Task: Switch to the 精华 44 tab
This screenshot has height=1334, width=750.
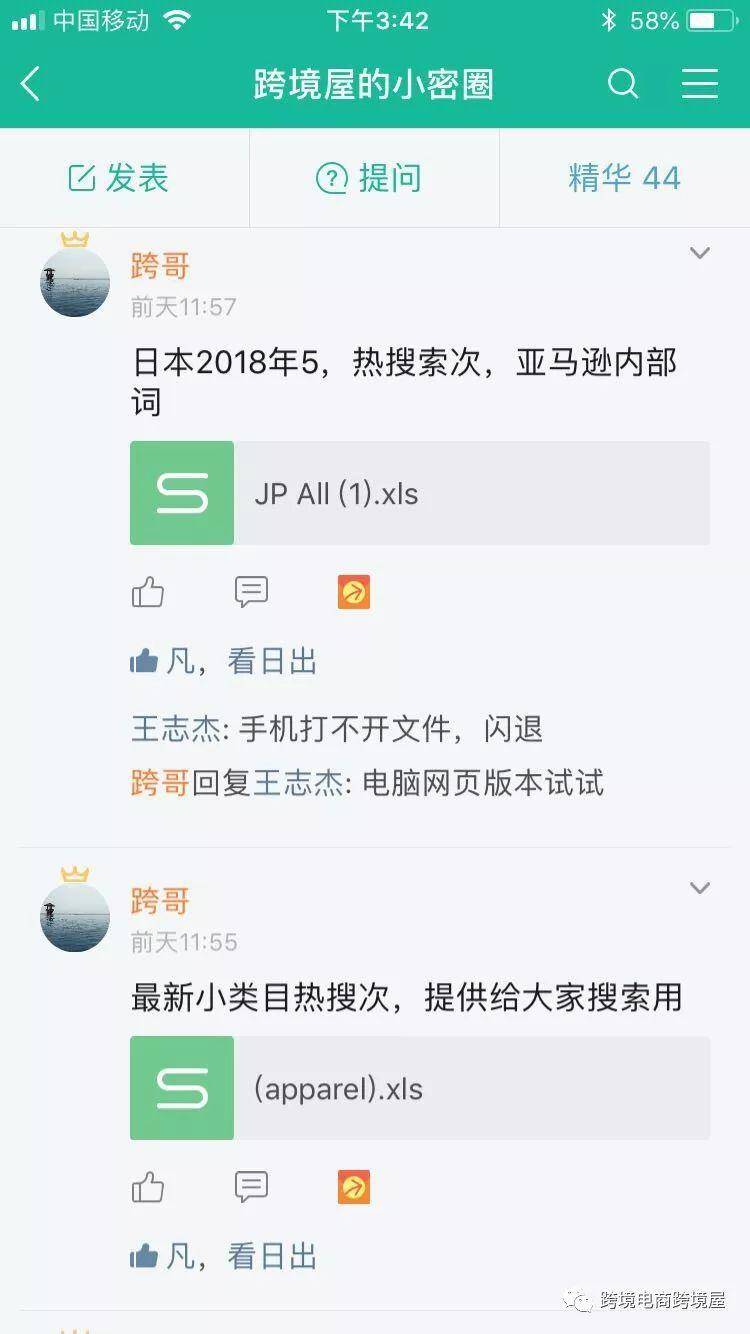Action: click(x=624, y=178)
